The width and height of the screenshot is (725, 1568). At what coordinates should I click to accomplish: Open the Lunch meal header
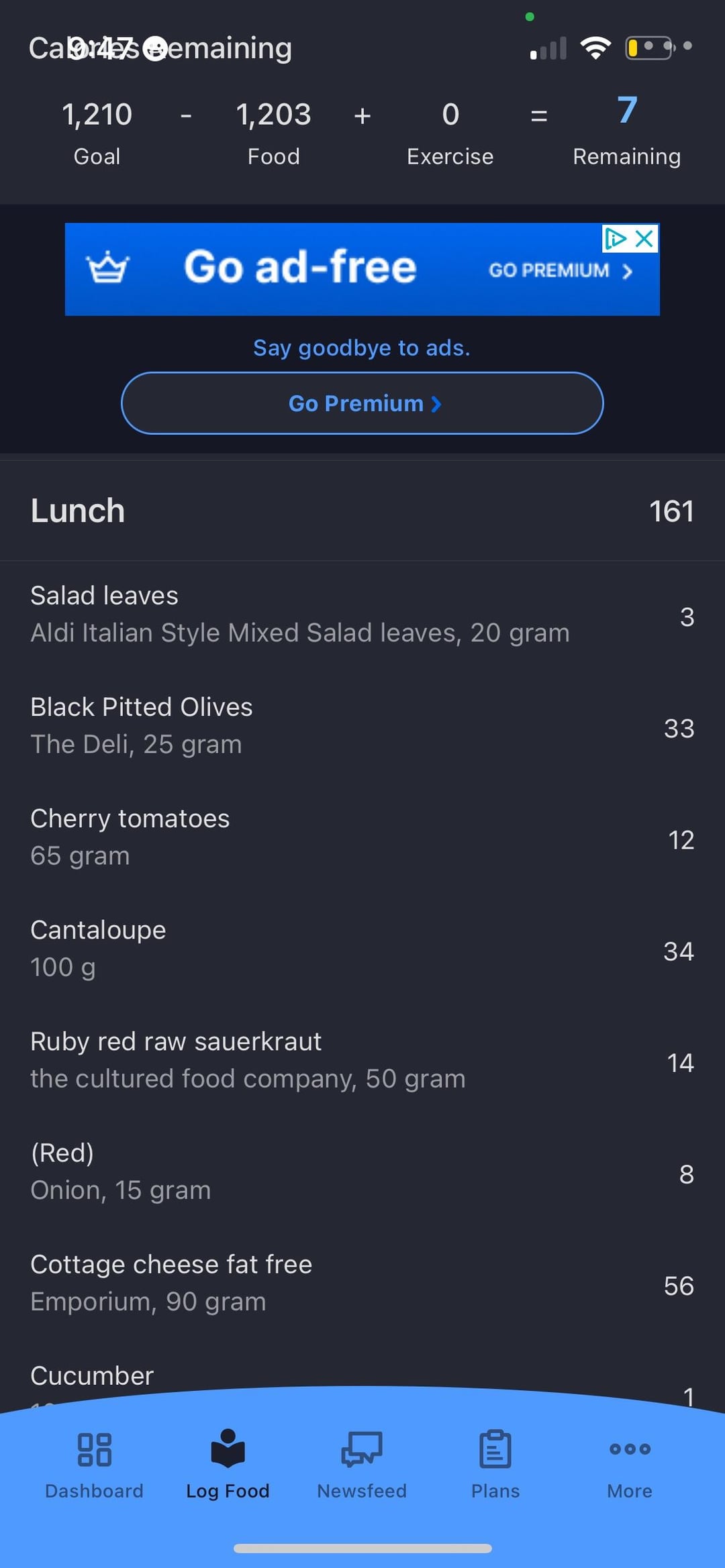tap(362, 511)
